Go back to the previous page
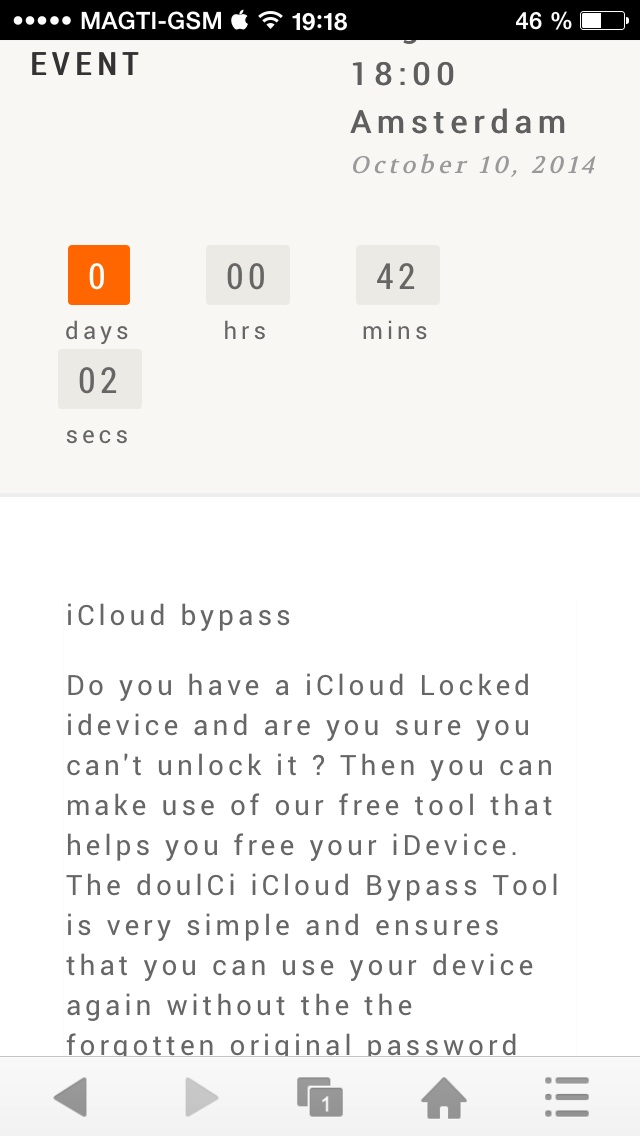 70,1097
